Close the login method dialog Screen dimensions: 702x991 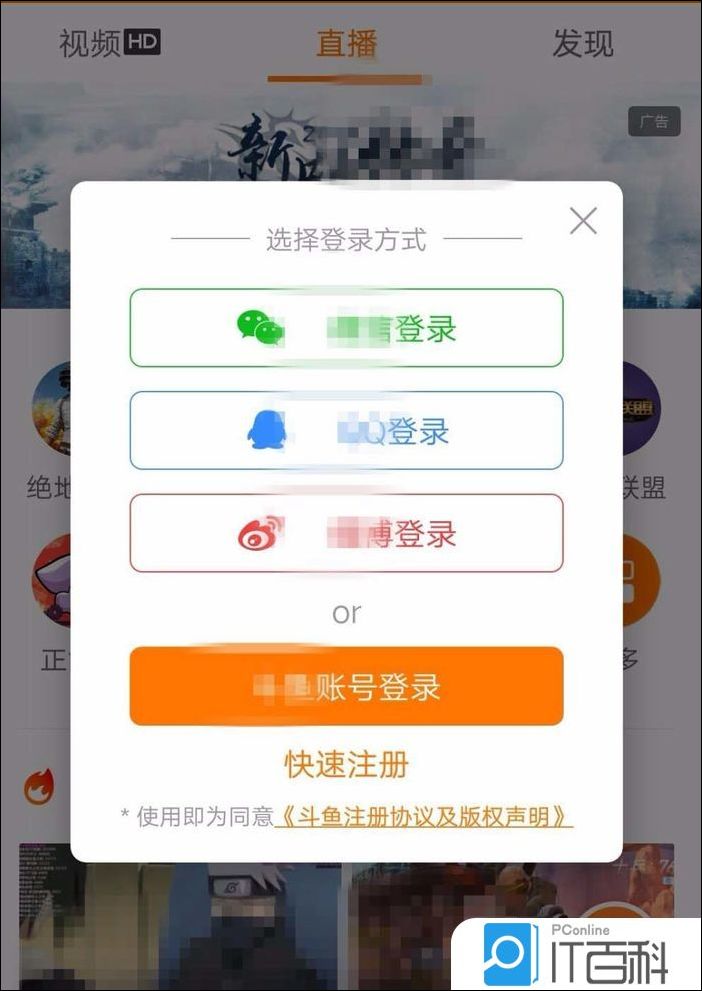pos(583,221)
